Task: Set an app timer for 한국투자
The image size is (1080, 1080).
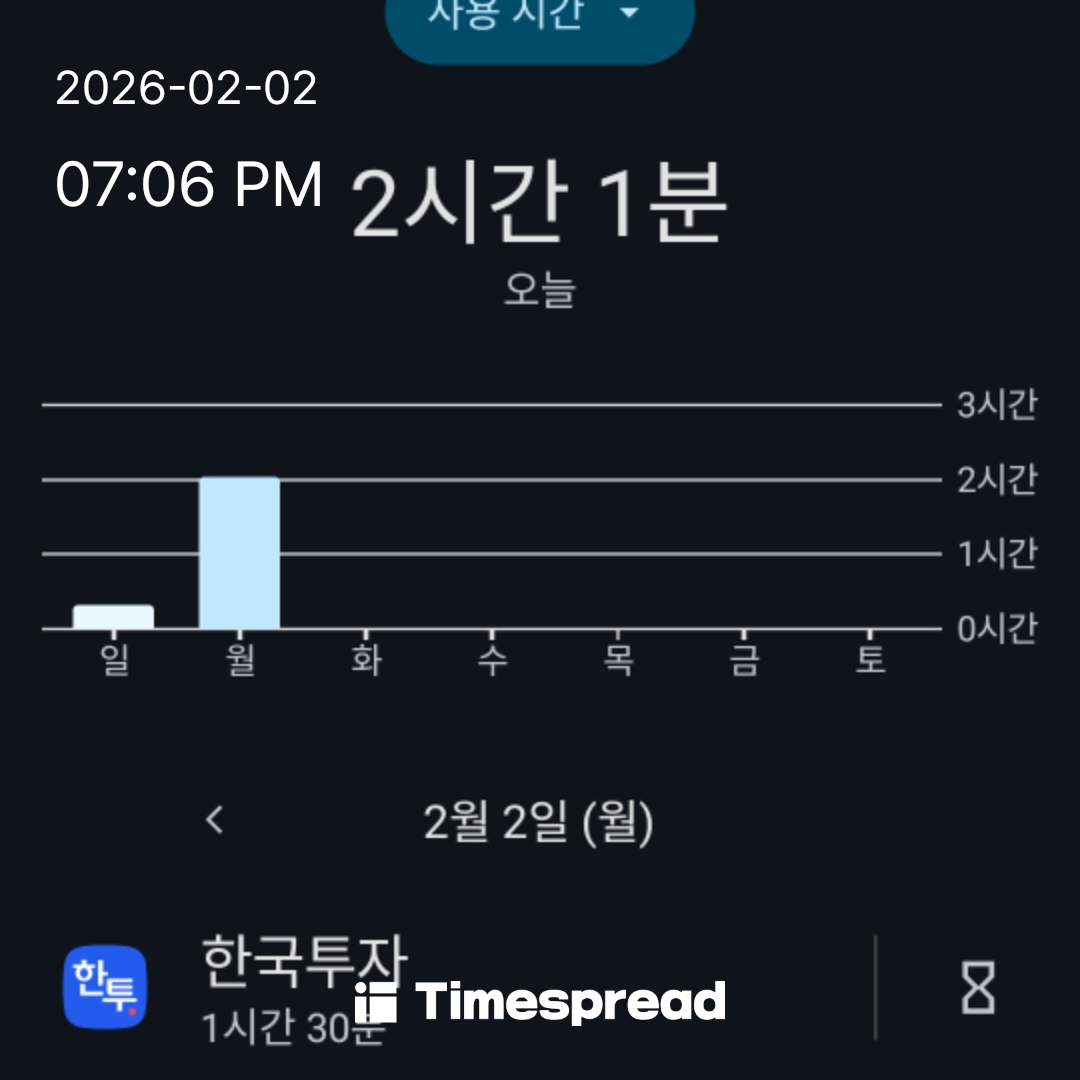Action: [x=977, y=987]
